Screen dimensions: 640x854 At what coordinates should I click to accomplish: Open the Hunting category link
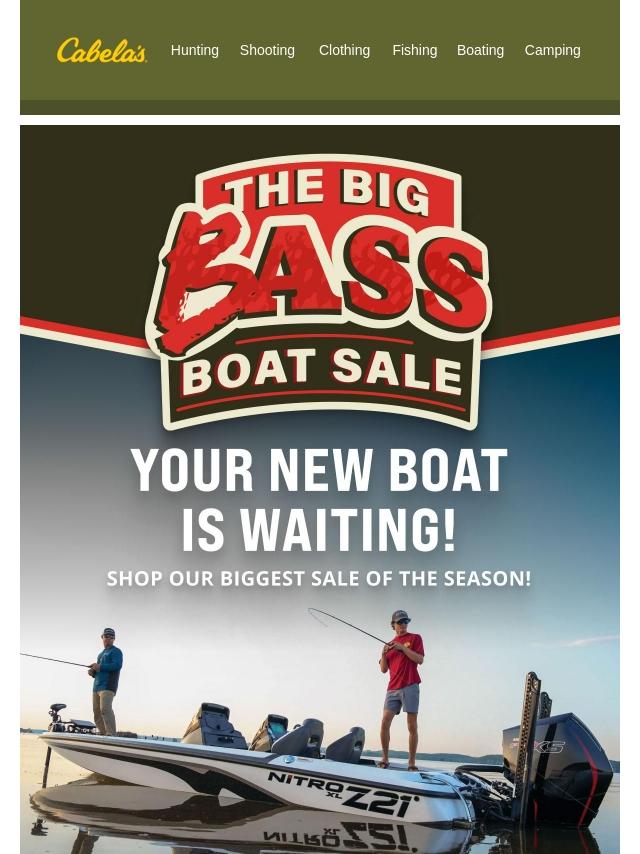coord(194,50)
